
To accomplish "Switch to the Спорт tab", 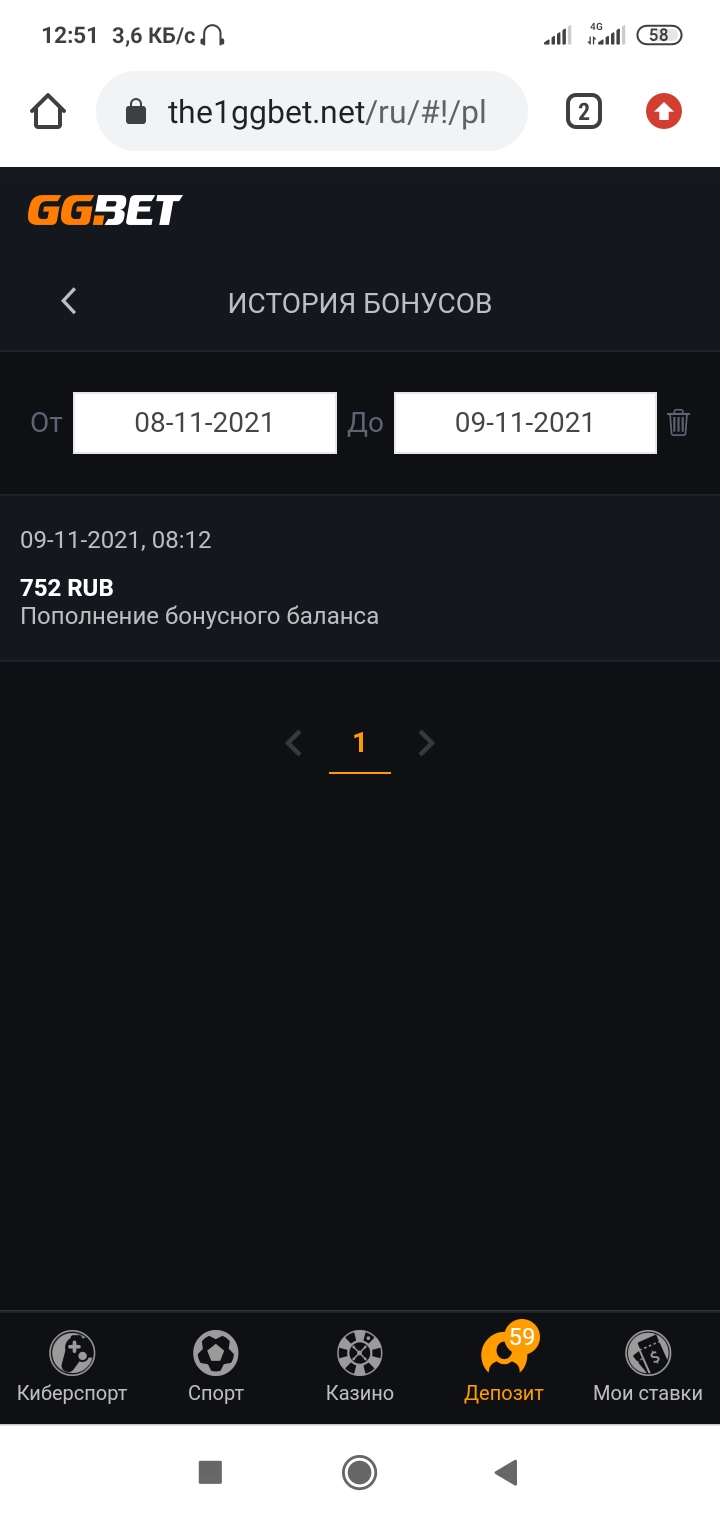I will (x=216, y=1367).
